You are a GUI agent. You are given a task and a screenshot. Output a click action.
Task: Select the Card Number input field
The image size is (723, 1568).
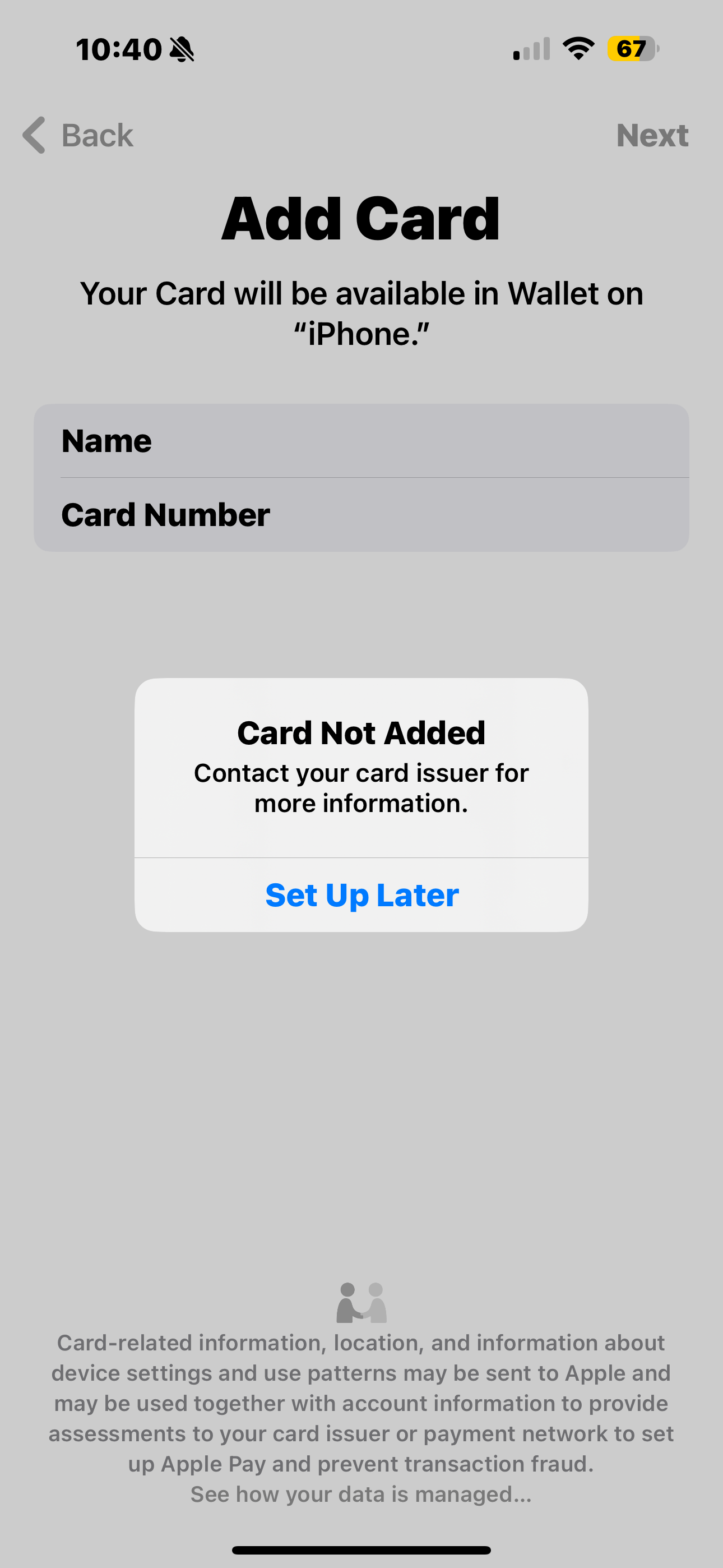pyautogui.click(x=361, y=514)
